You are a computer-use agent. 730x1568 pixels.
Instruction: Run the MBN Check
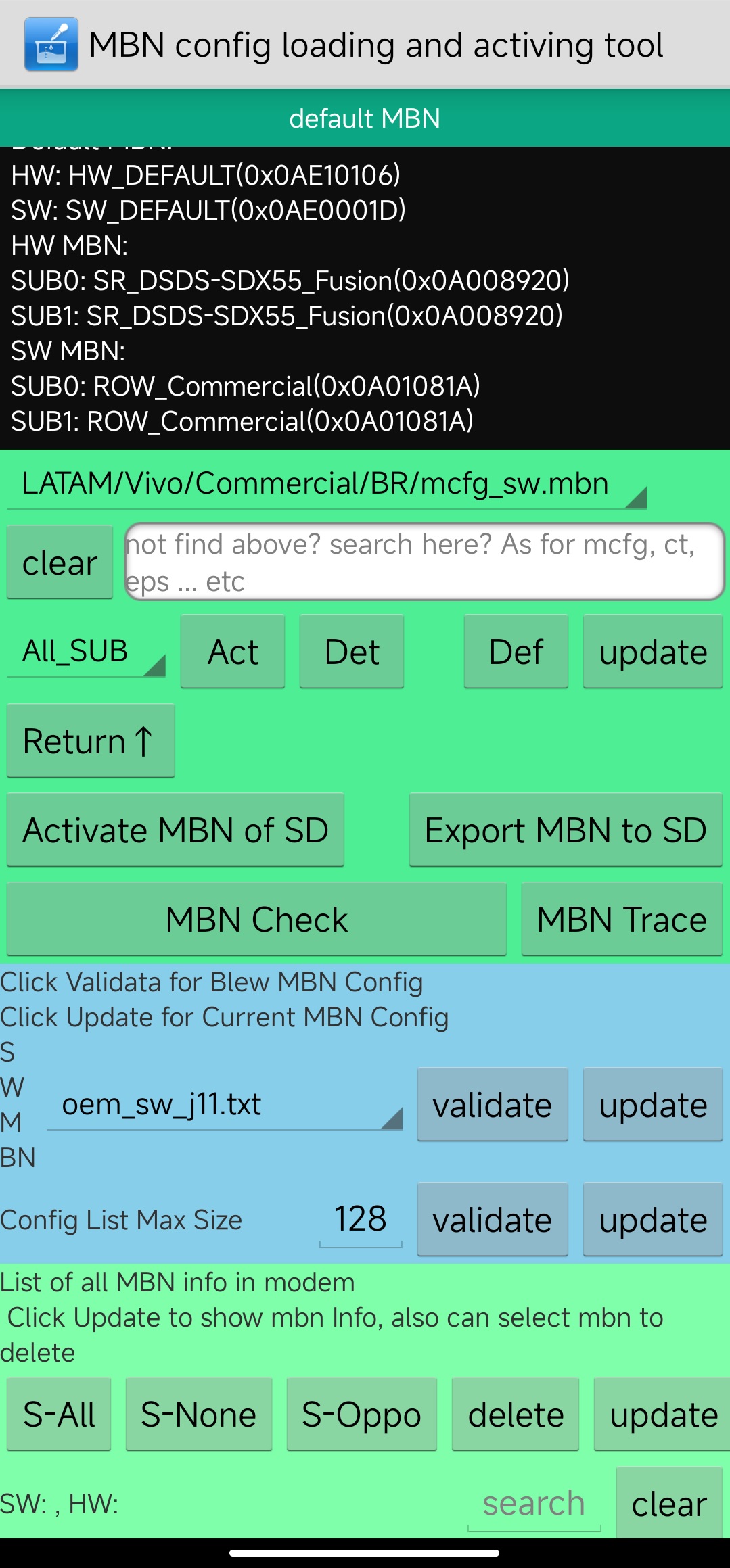point(256,920)
